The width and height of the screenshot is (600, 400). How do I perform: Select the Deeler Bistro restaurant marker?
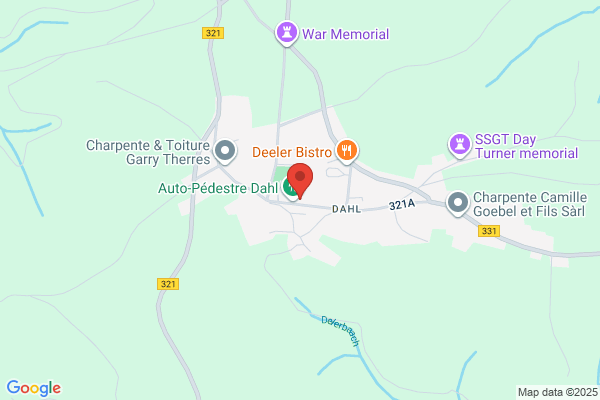[347, 151]
